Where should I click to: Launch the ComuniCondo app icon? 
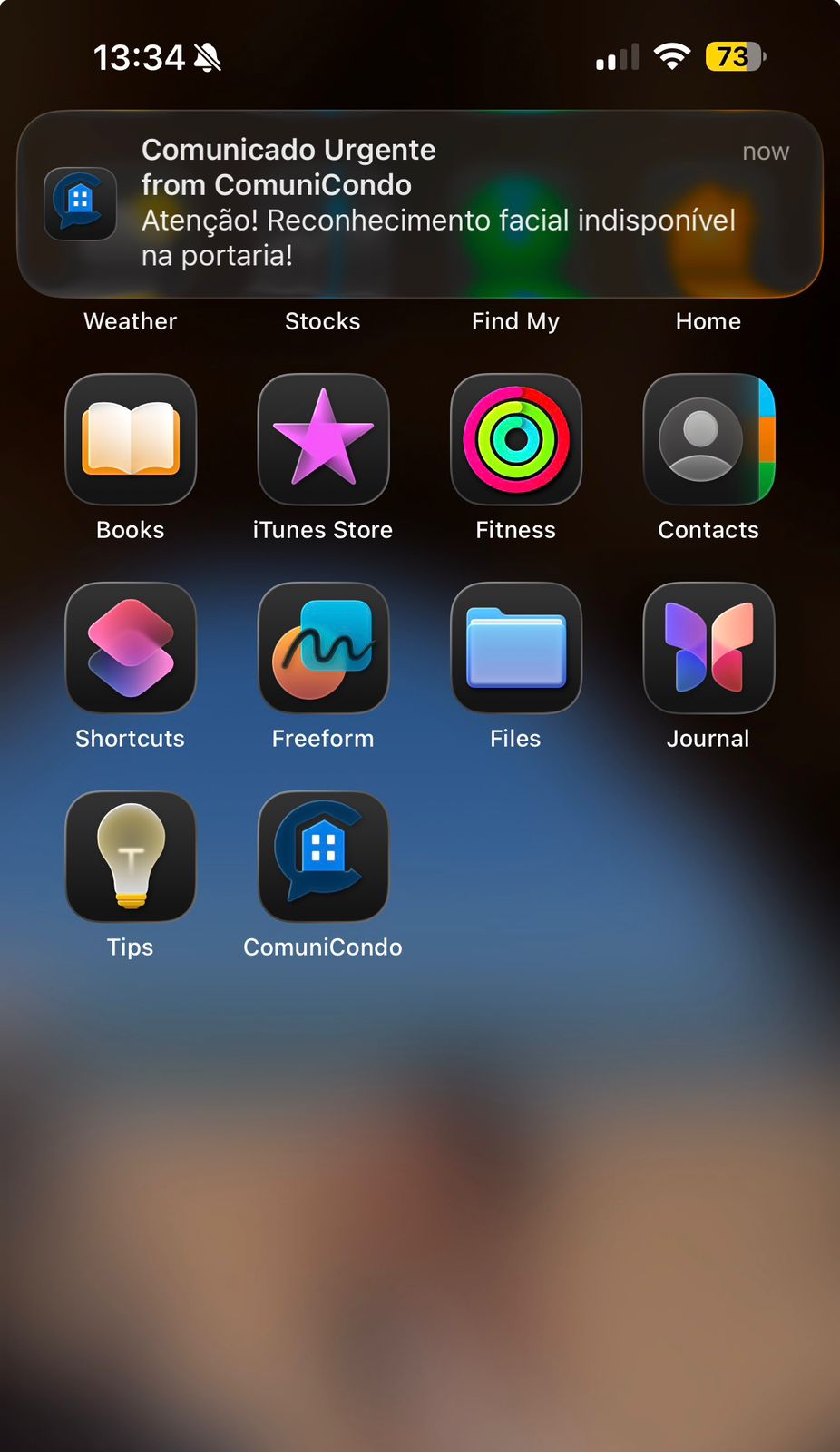(323, 857)
